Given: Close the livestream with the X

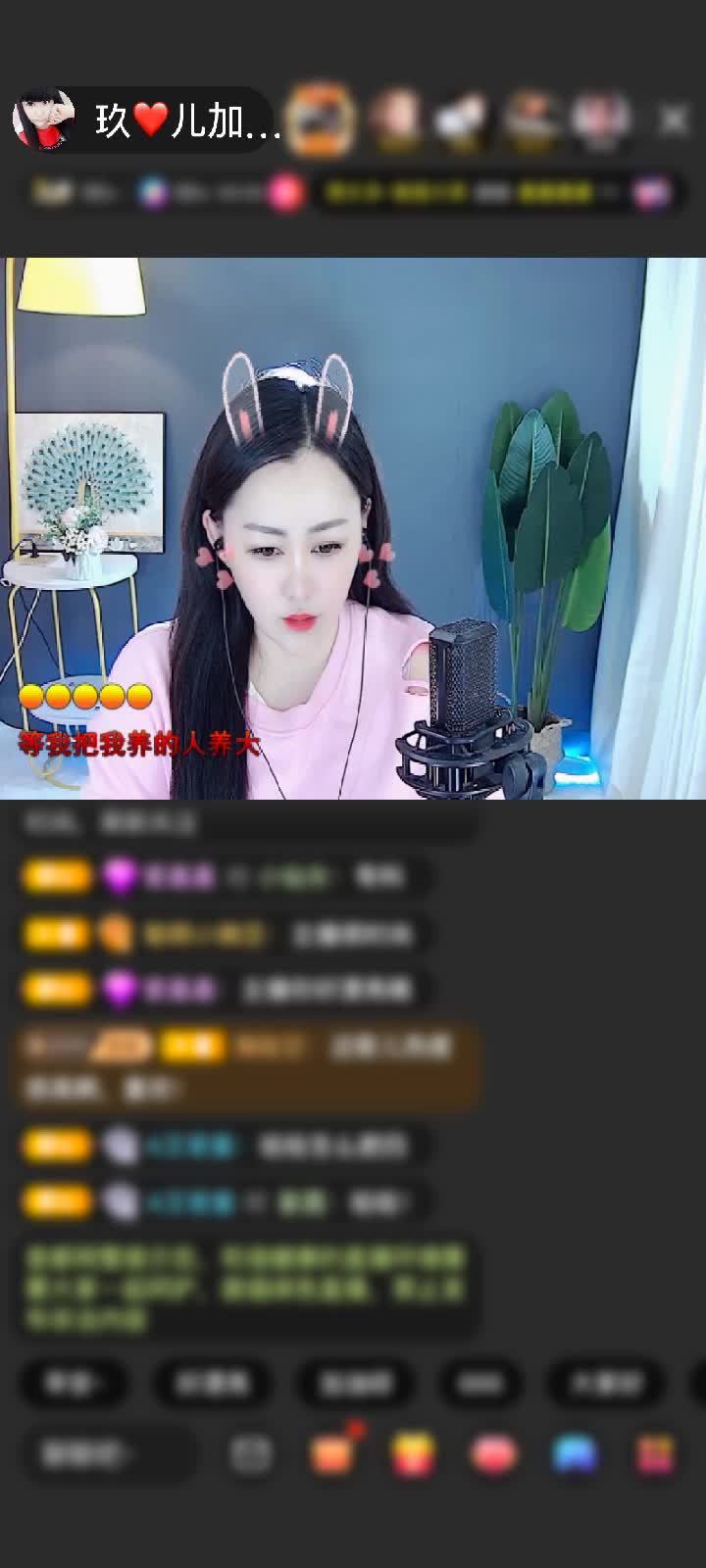Looking at the screenshot, I should [673, 121].
